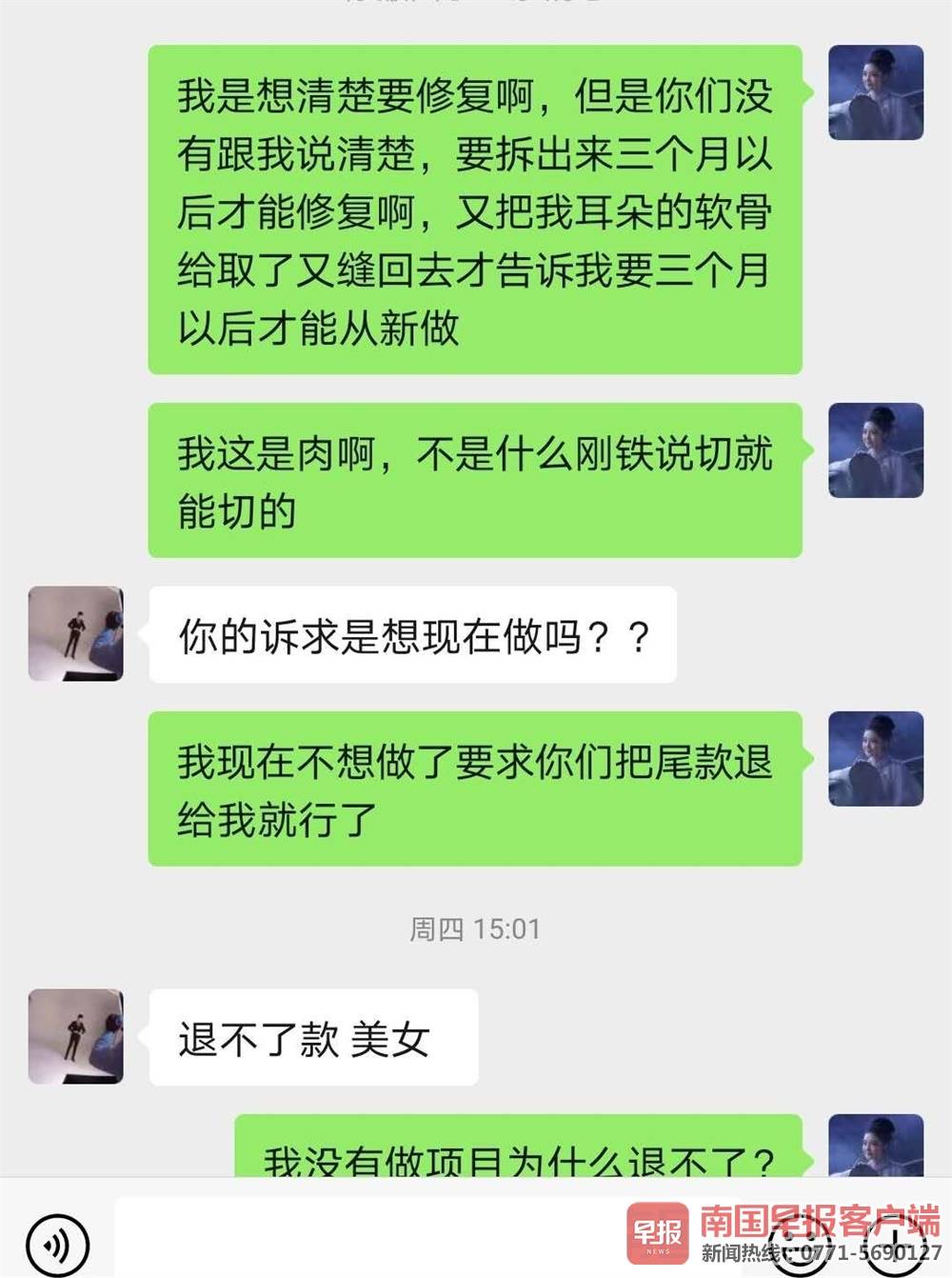Viewport: 952px width, 1278px height.
Task: Open my avatar beside '我现在不想做了' message
Action: (x=876, y=759)
